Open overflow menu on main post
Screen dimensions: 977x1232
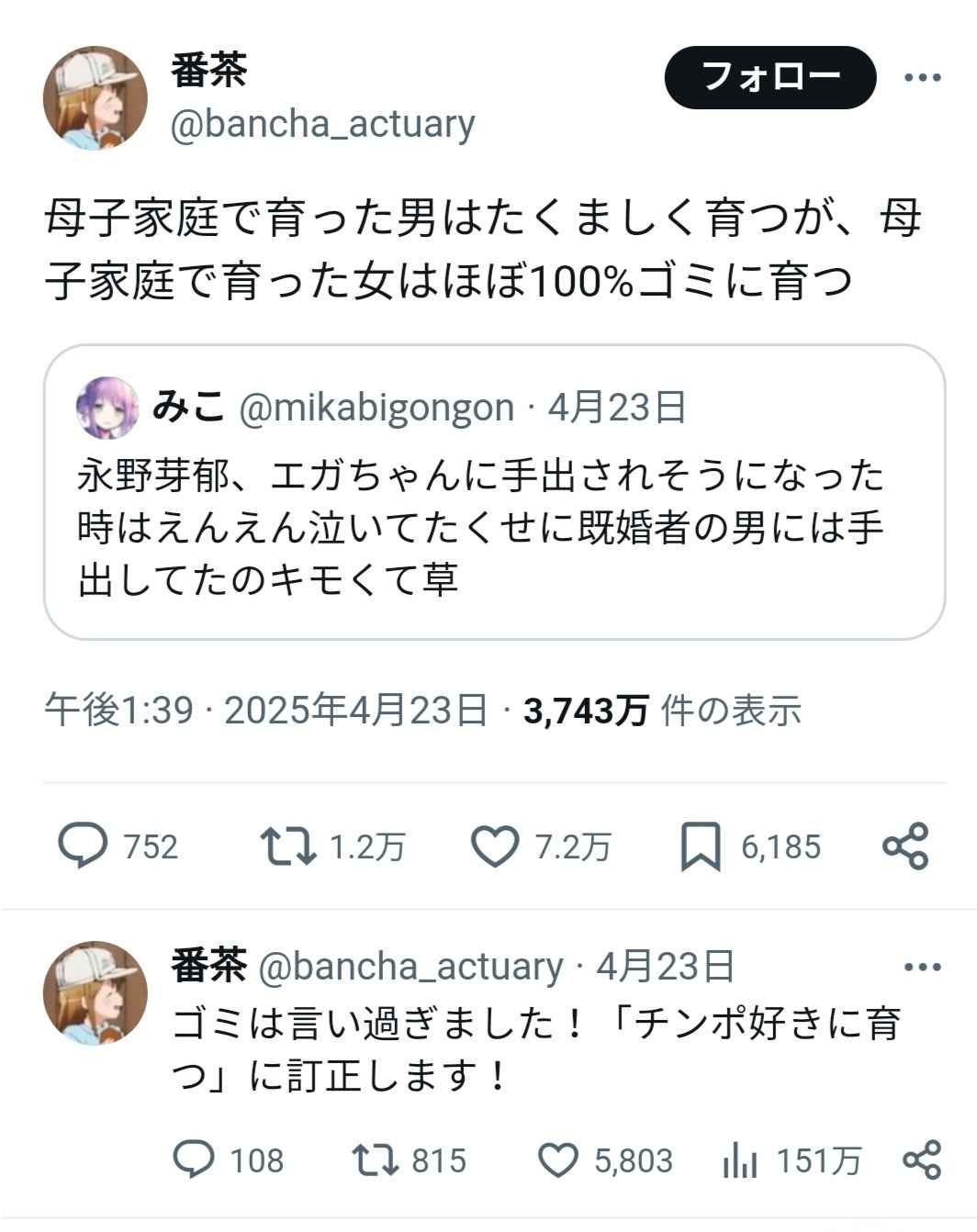[x=922, y=78]
